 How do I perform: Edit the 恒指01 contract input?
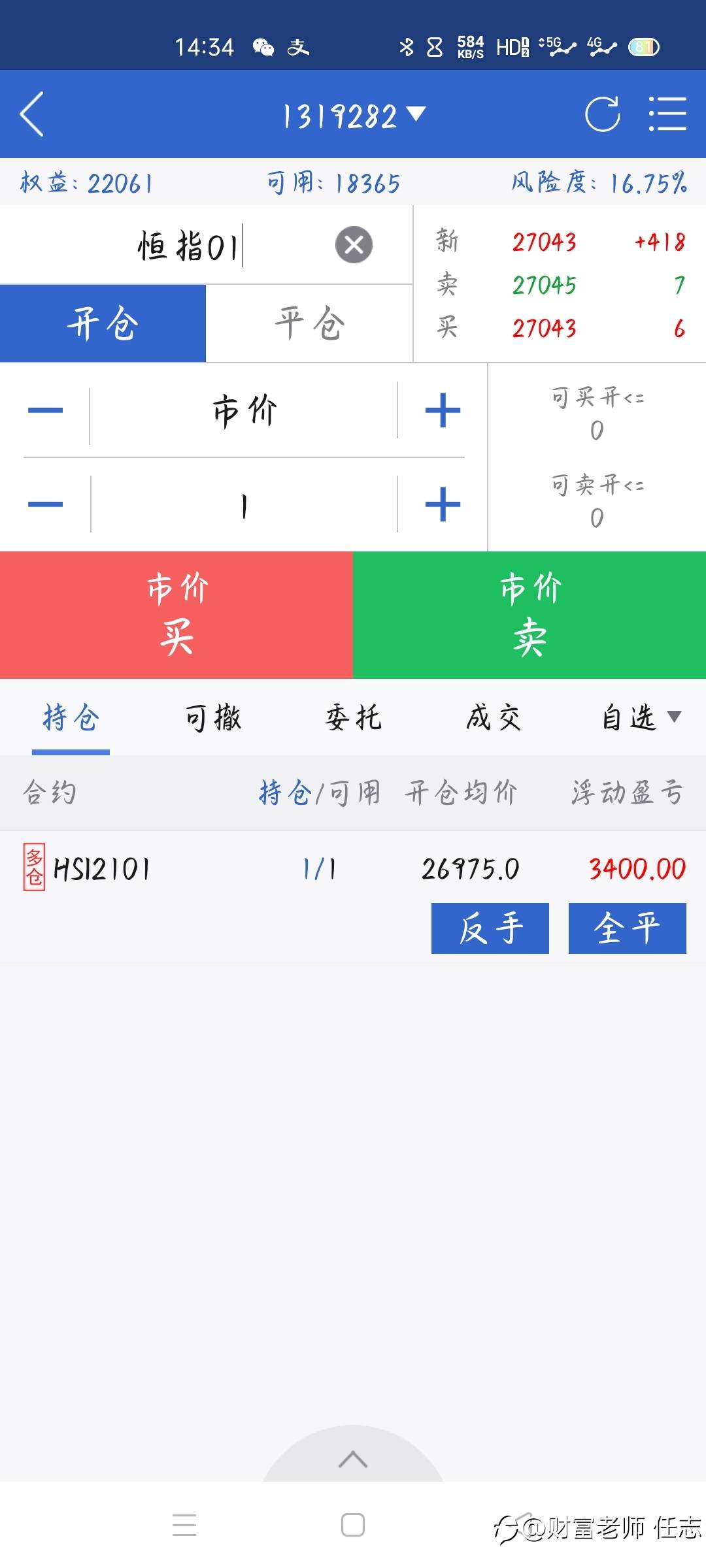point(190,246)
